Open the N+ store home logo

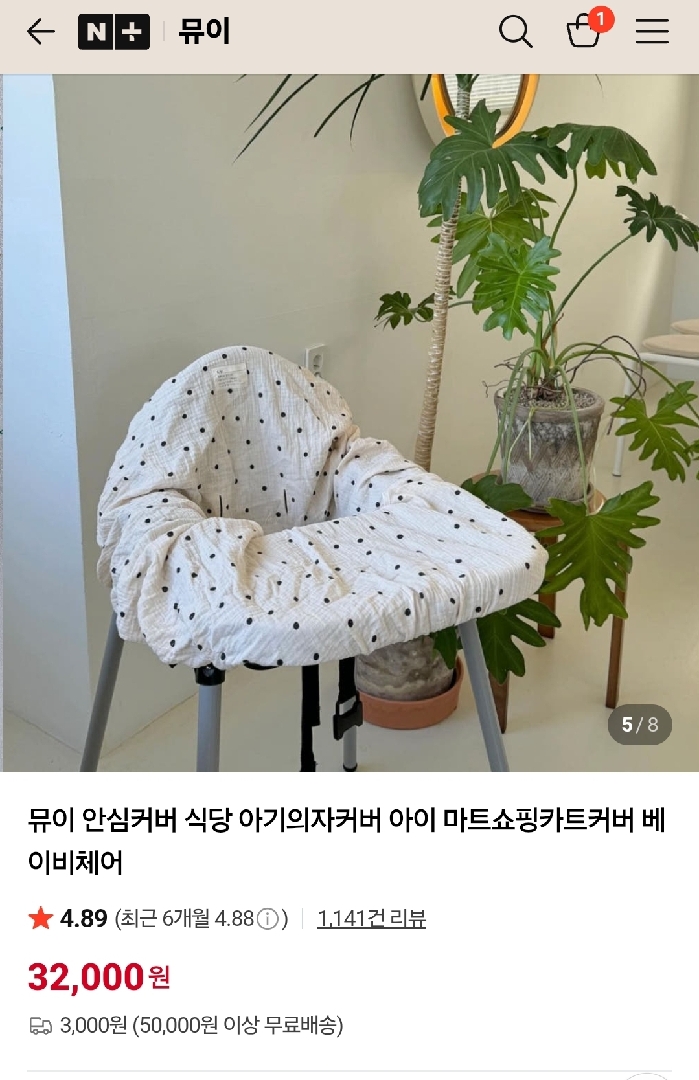[x=113, y=32]
